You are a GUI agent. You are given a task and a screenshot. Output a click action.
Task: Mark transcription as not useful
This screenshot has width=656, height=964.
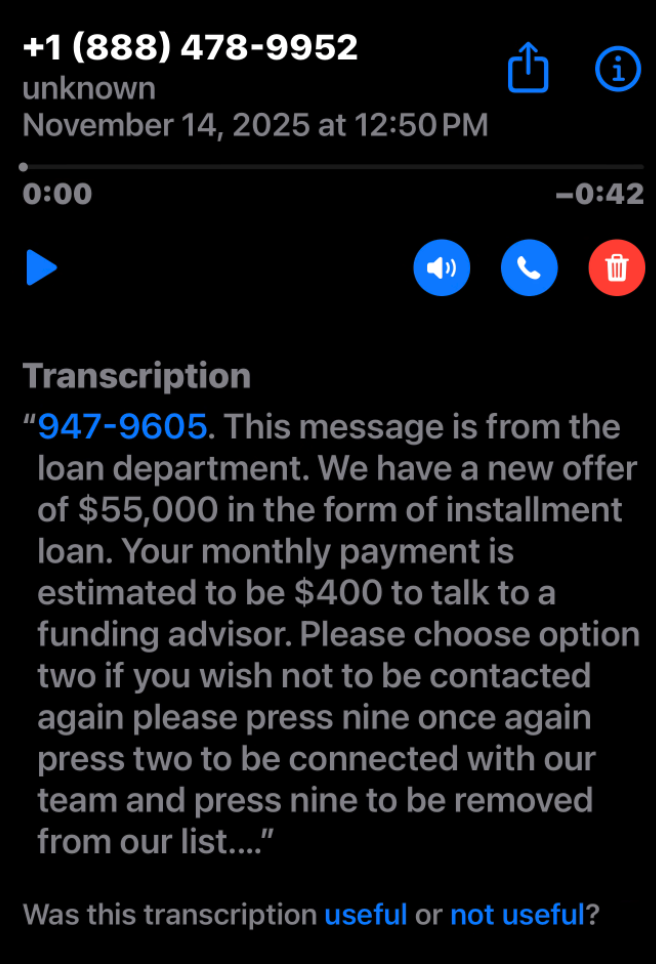(516, 914)
